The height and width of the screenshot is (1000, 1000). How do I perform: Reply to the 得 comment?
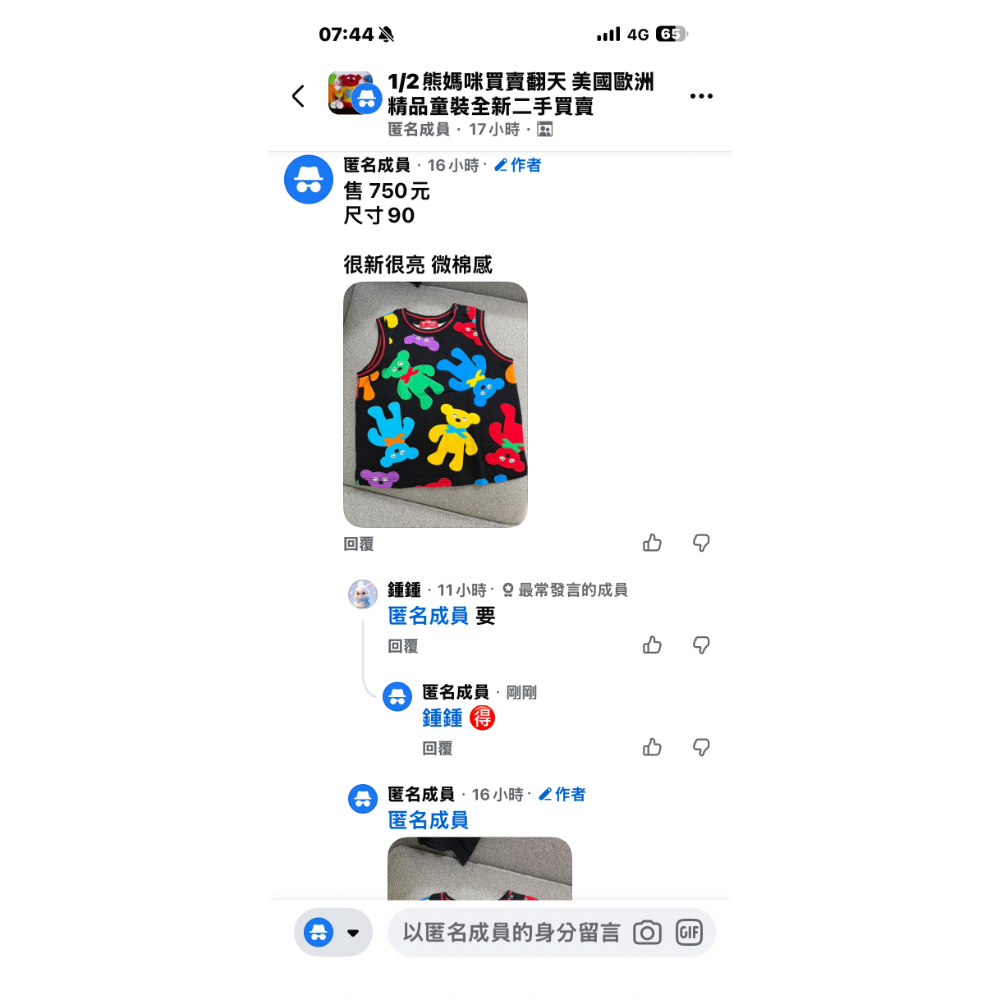437,748
